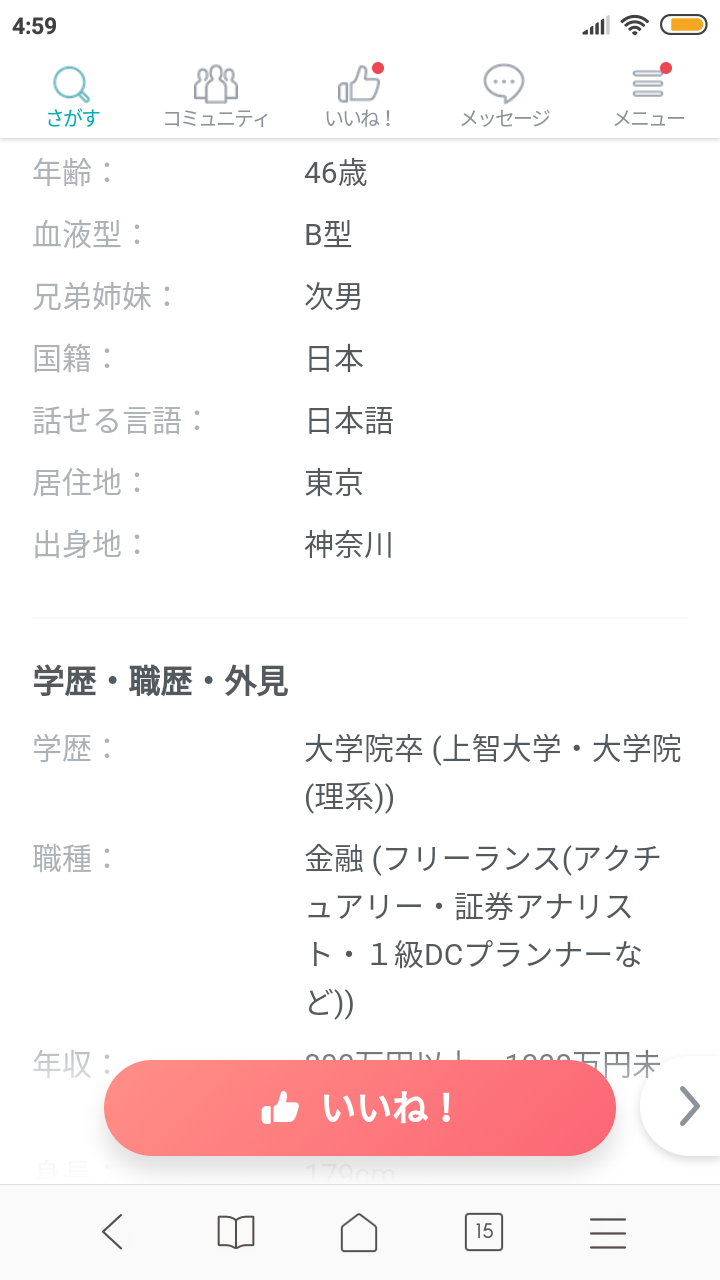Go to the いいね! tab
The width and height of the screenshot is (720, 1280).
[x=360, y=97]
